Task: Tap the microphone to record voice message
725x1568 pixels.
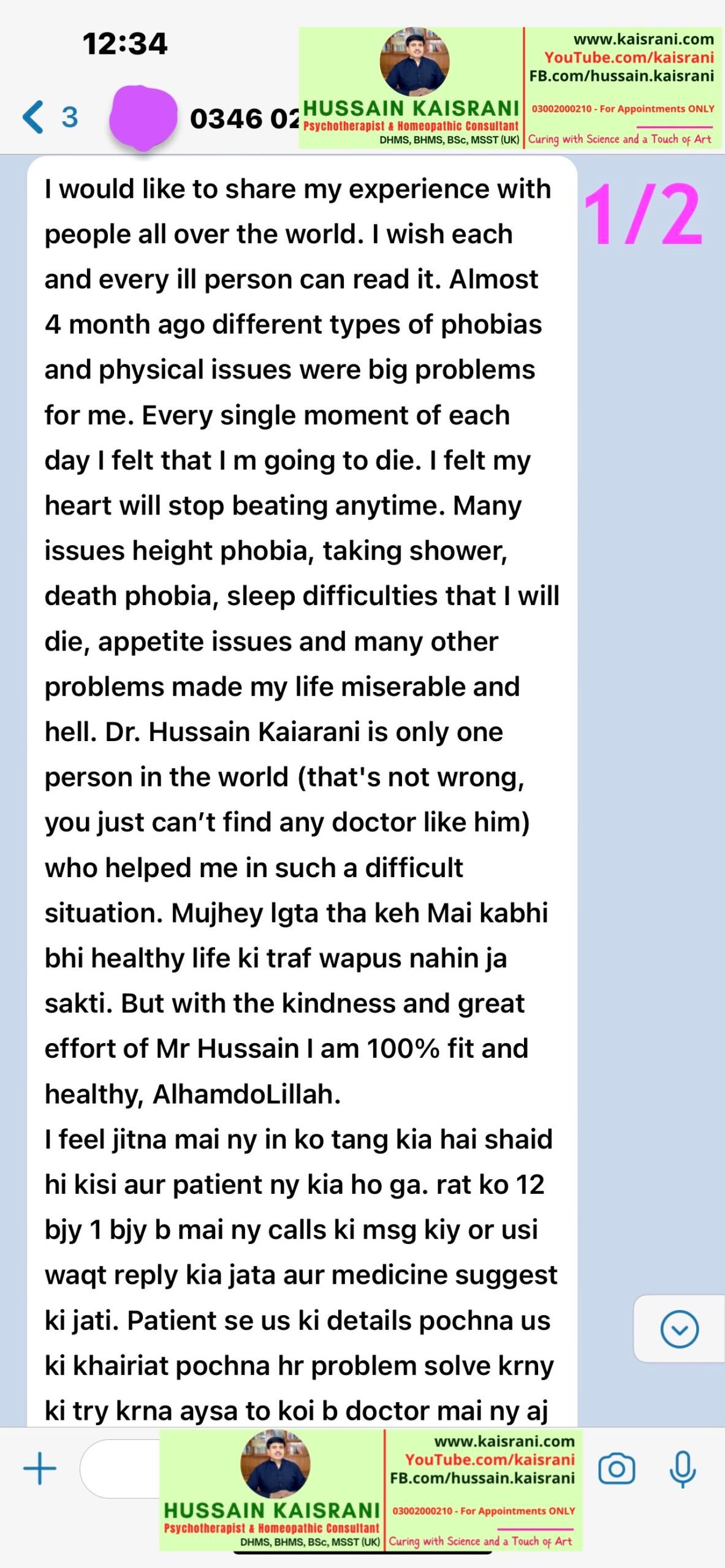Action: pyautogui.click(x=683, y=1469)
